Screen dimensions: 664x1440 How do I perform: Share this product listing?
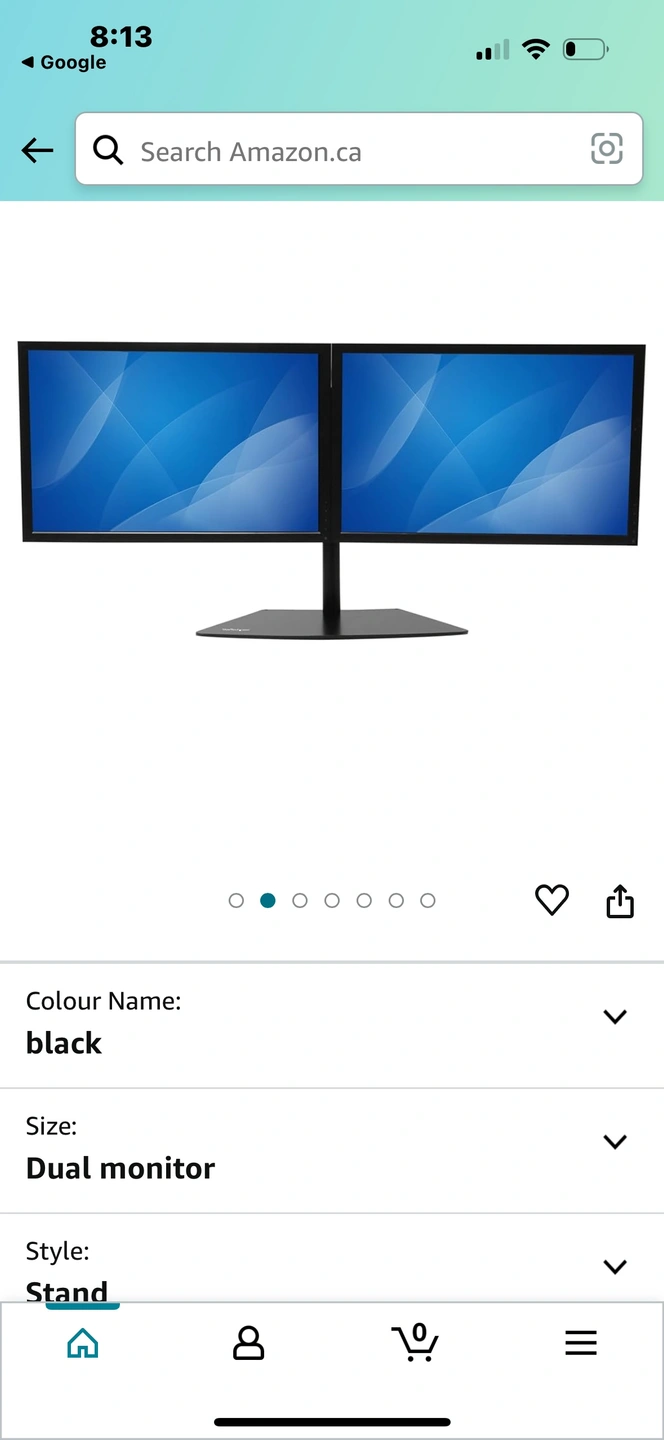(620, 900)
